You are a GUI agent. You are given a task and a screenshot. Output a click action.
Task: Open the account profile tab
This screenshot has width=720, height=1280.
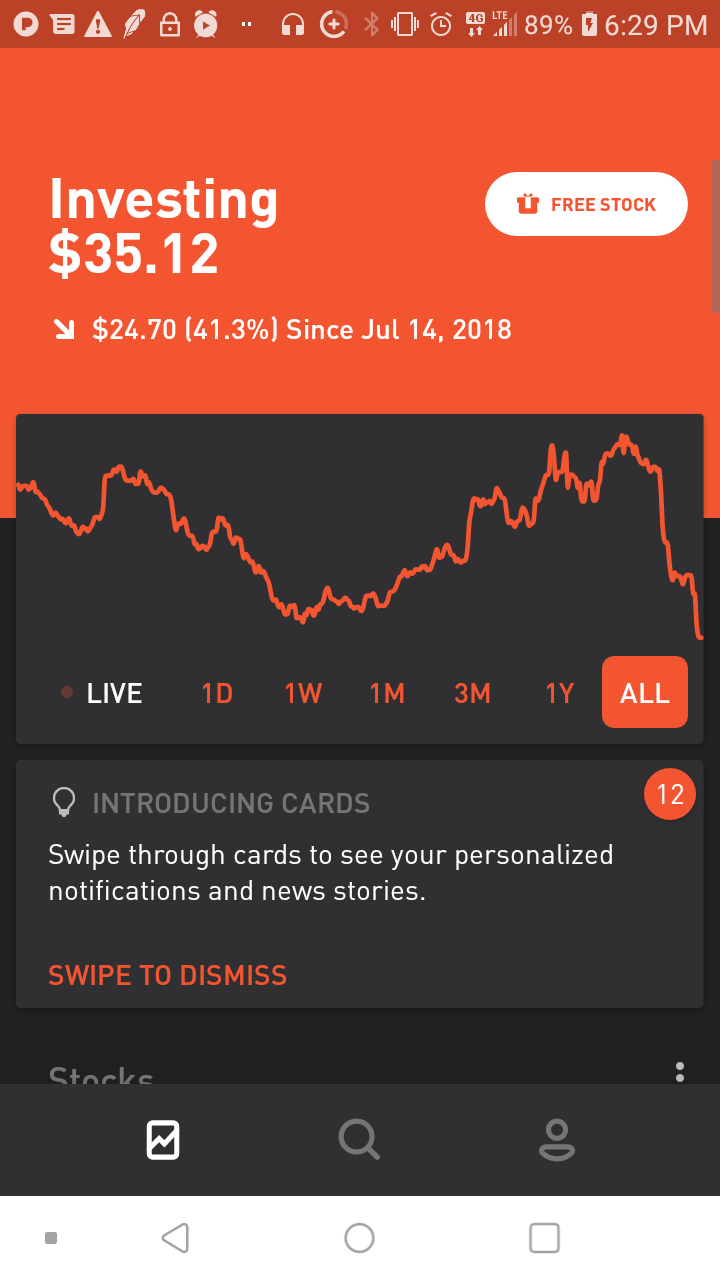pos(557,1140)
